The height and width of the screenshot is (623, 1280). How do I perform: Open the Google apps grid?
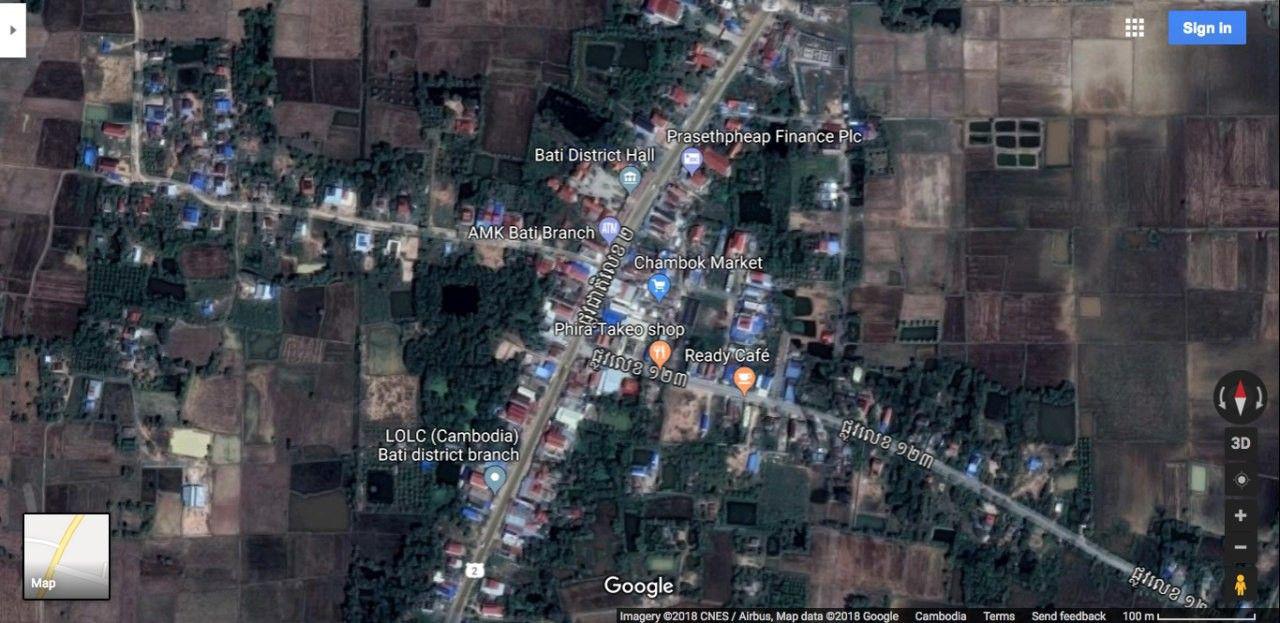coord(1134,28)
